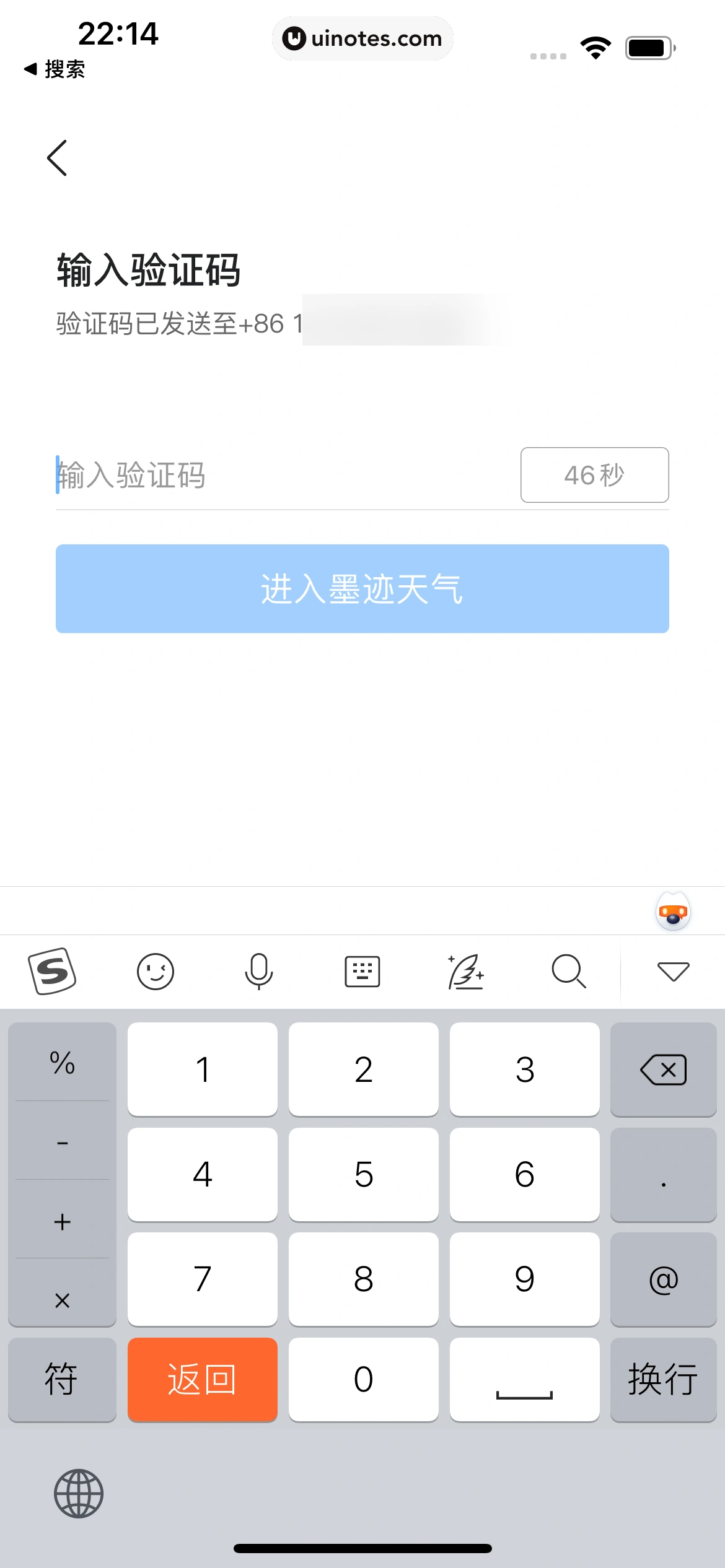Collapse the keyboard with the down triangle

point(674,970)
